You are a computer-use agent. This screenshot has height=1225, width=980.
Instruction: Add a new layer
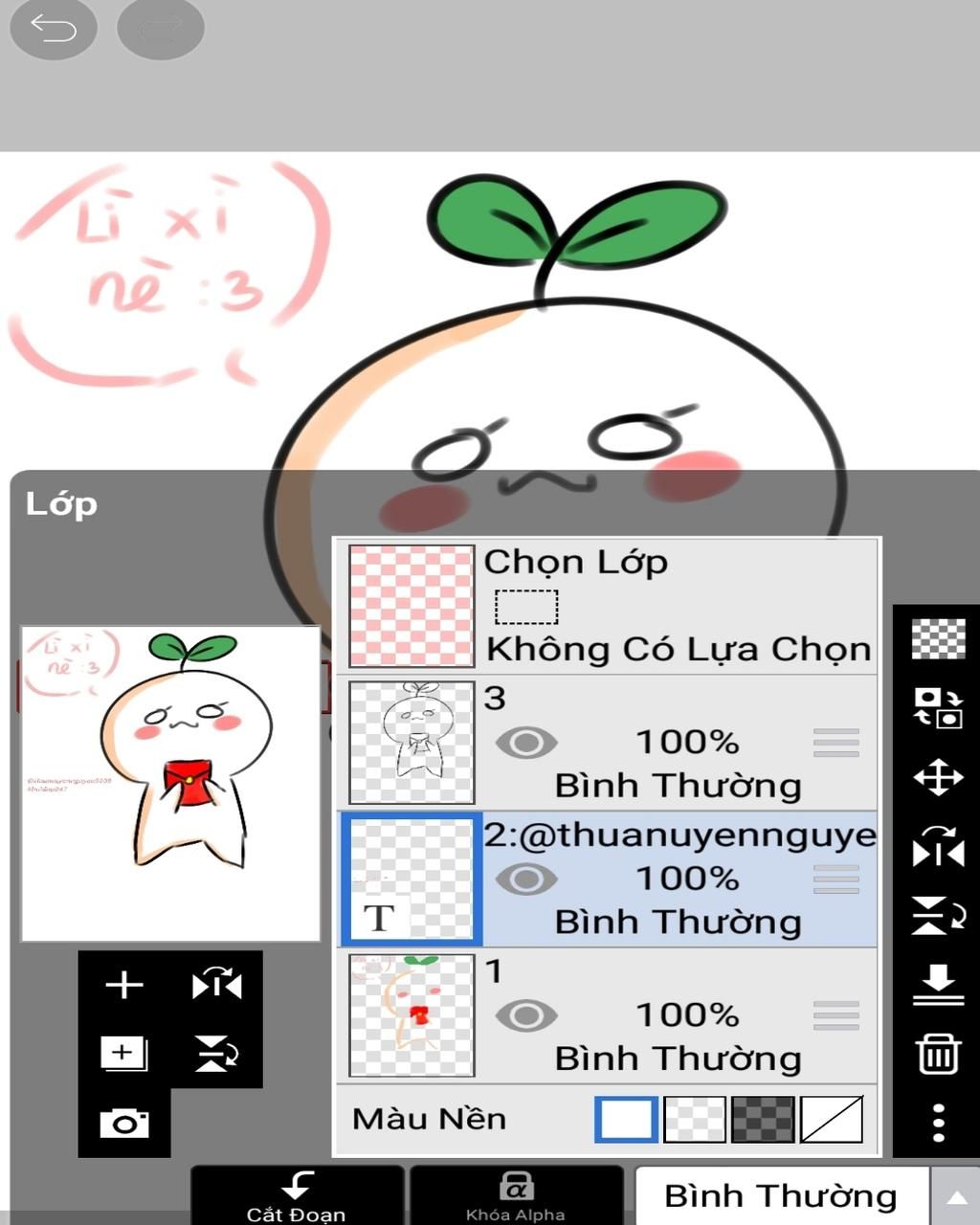(124, 985)
